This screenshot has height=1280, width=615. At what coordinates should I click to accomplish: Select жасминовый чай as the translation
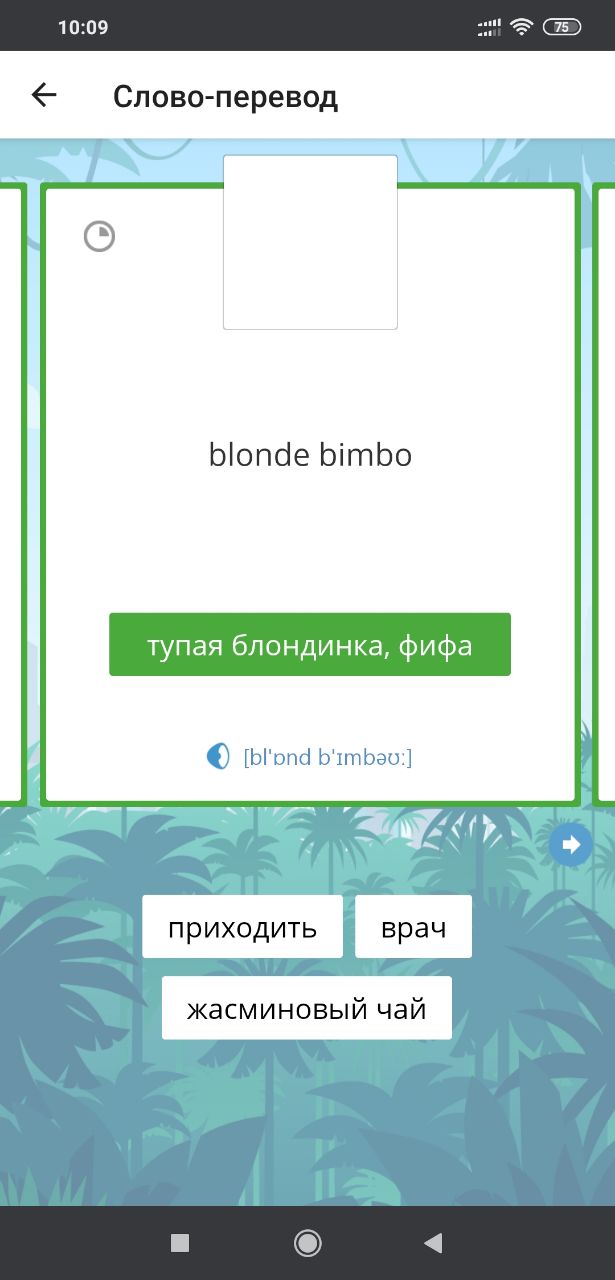(x=307, y=1008)
